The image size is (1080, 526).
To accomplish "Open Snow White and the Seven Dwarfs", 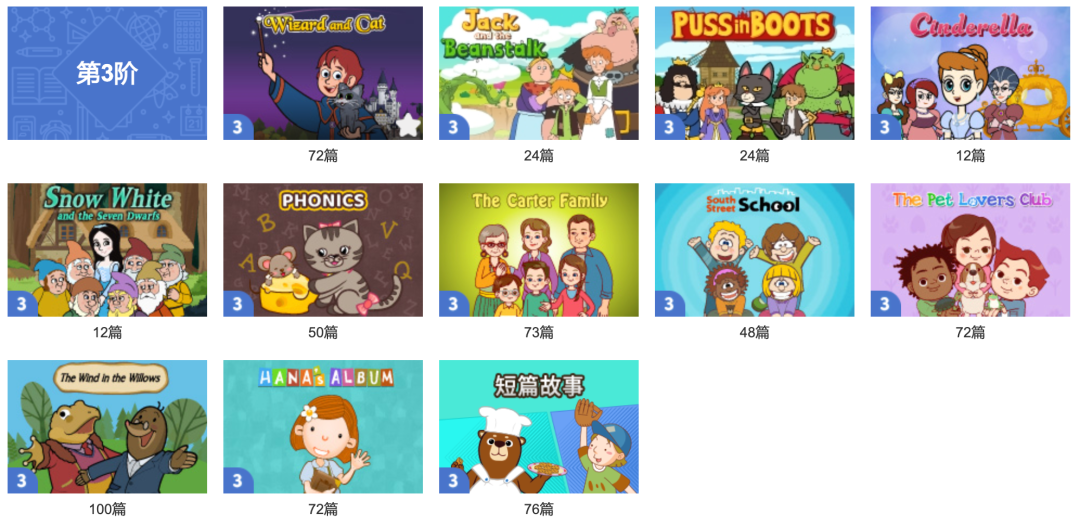I will point(107,250).
